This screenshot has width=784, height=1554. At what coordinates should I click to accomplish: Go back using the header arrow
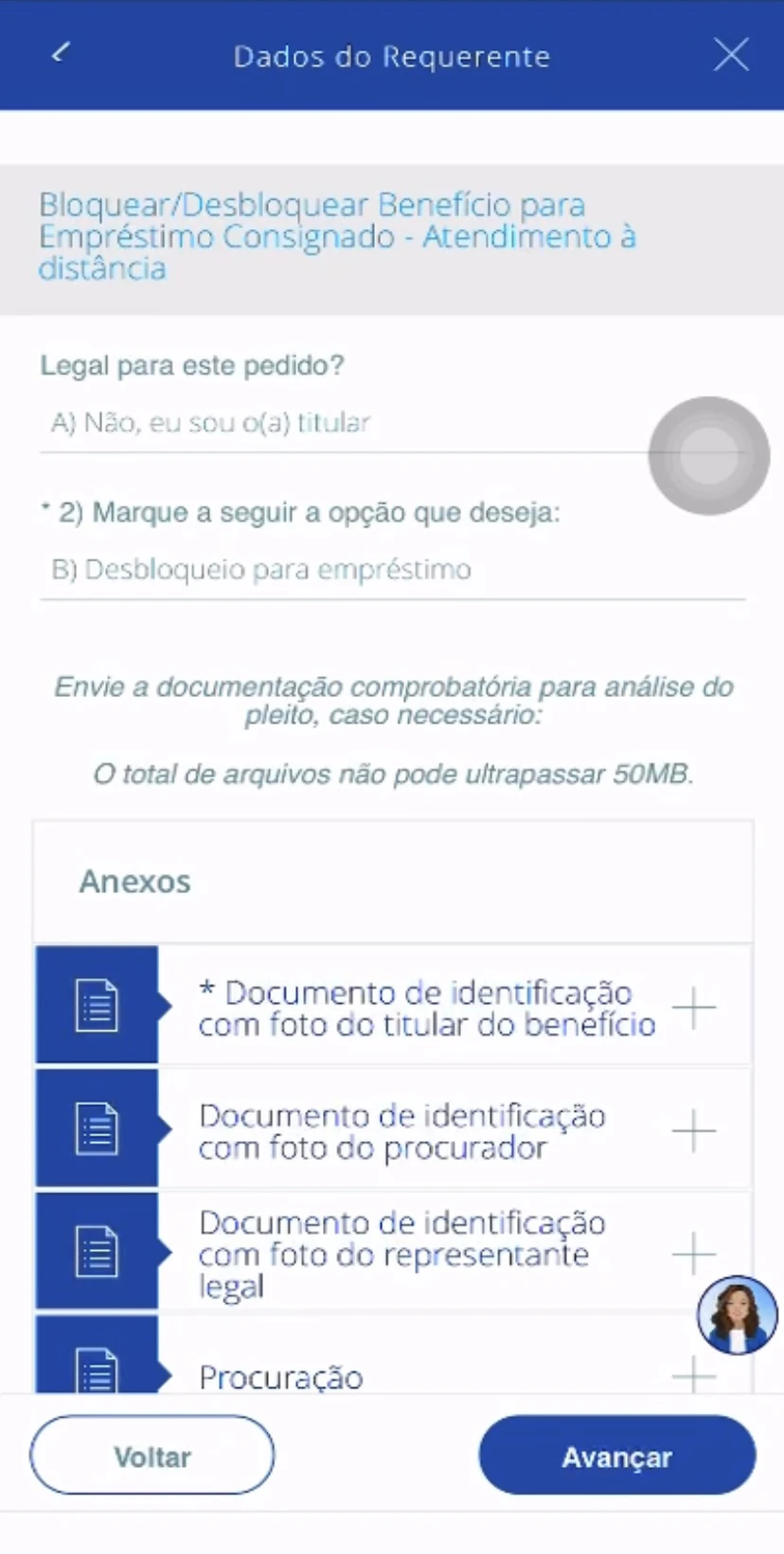pyautogui.click(x=61, y=53)
